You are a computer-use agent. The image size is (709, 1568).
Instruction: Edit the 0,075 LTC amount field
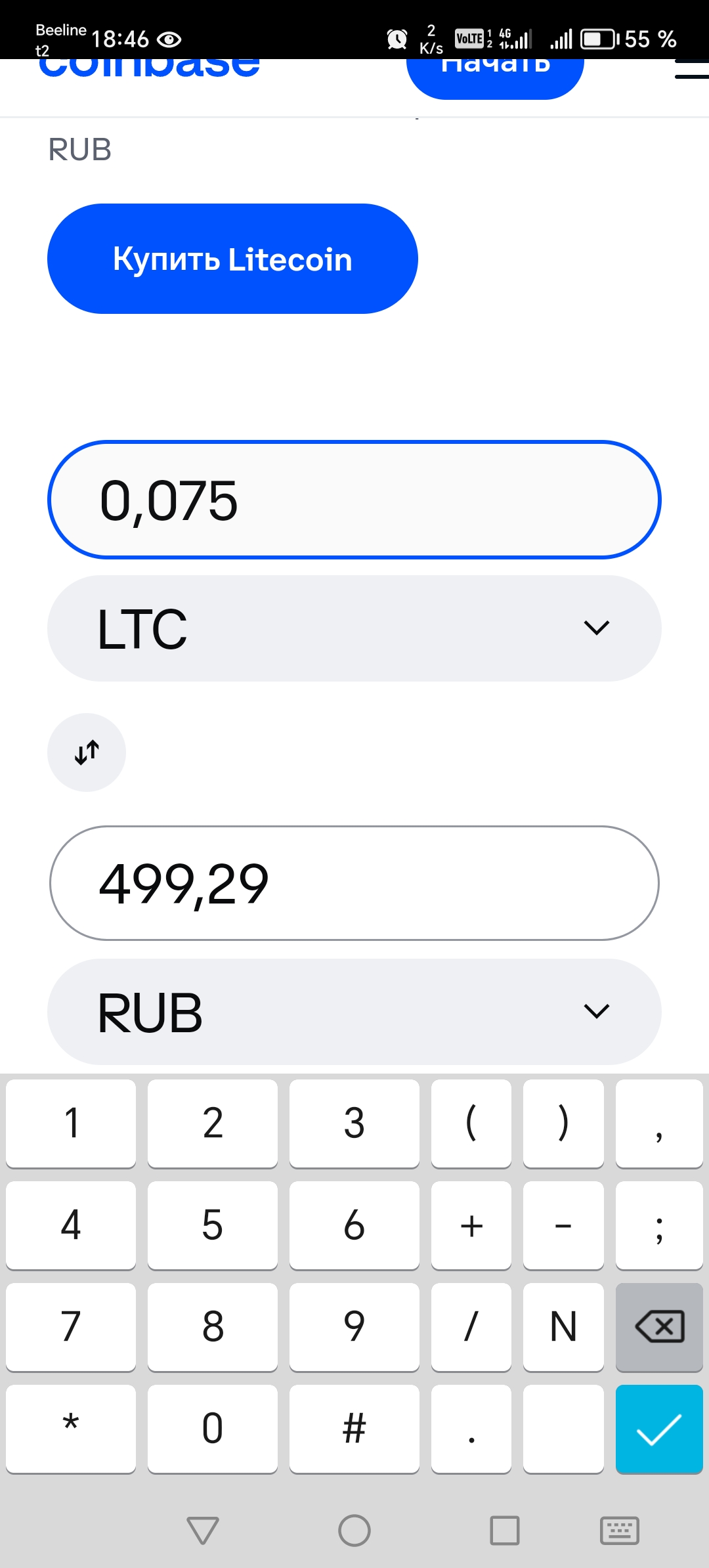click(354, 500)
